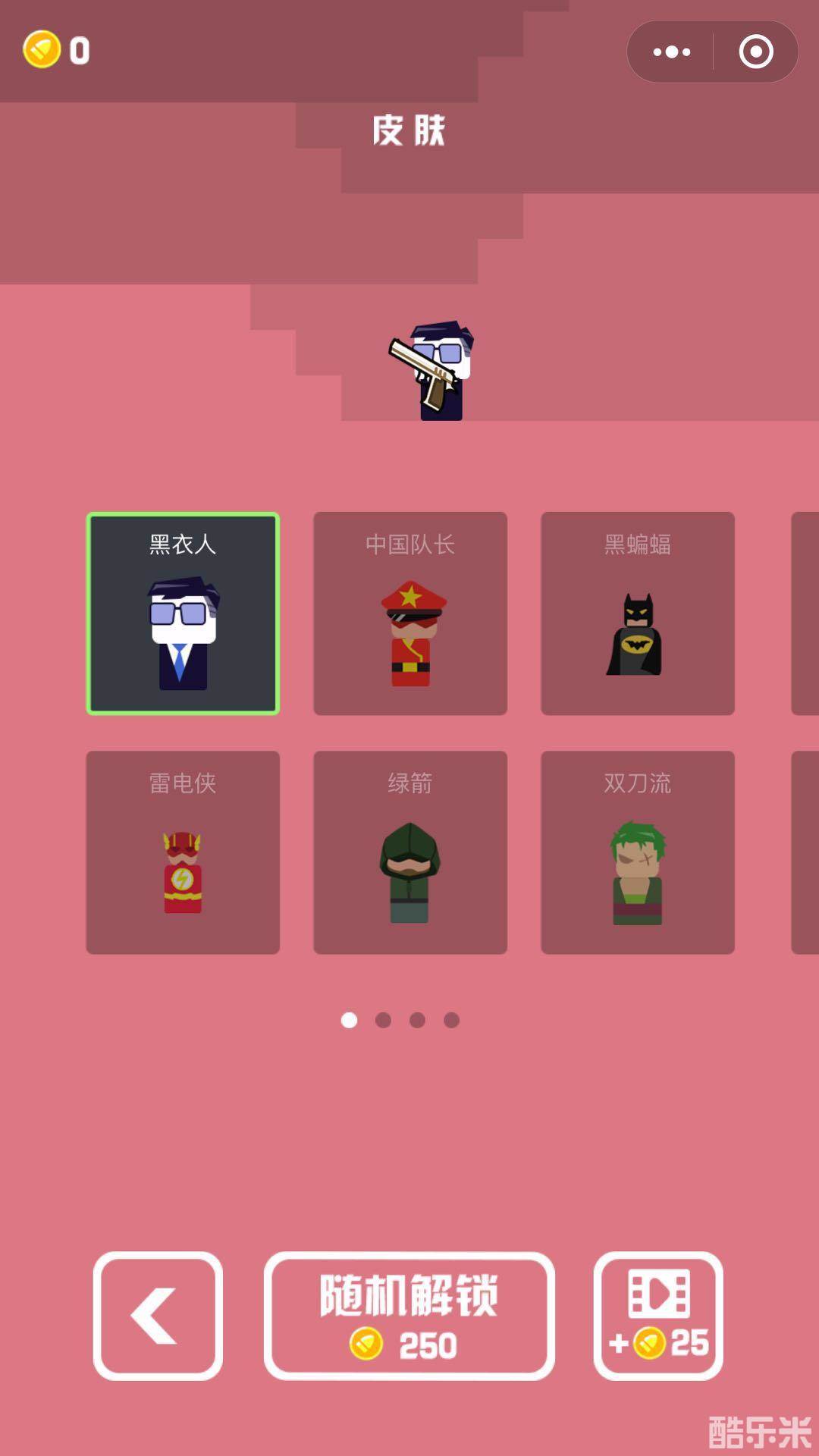The image size is (819, 1456).
Task: Jump to the second skin page dot
Action: point(383,1020)
